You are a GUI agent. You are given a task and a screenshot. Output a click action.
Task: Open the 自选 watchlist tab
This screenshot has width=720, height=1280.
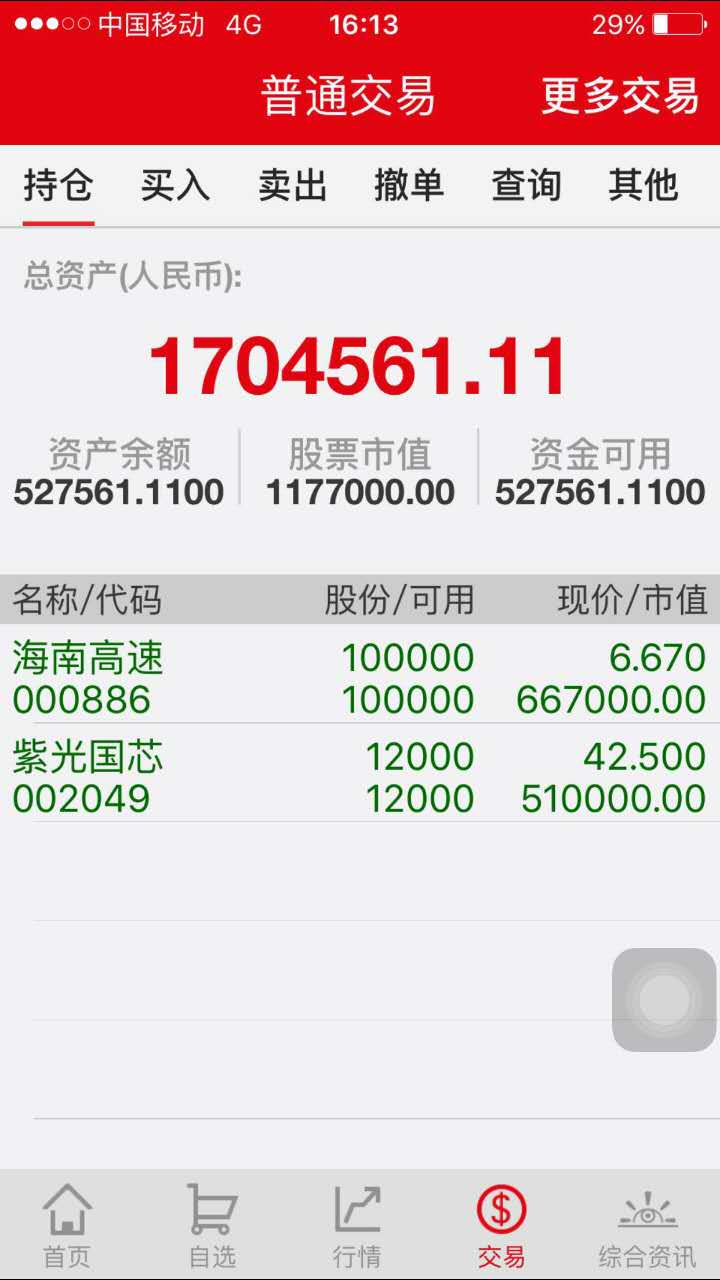212,1225
